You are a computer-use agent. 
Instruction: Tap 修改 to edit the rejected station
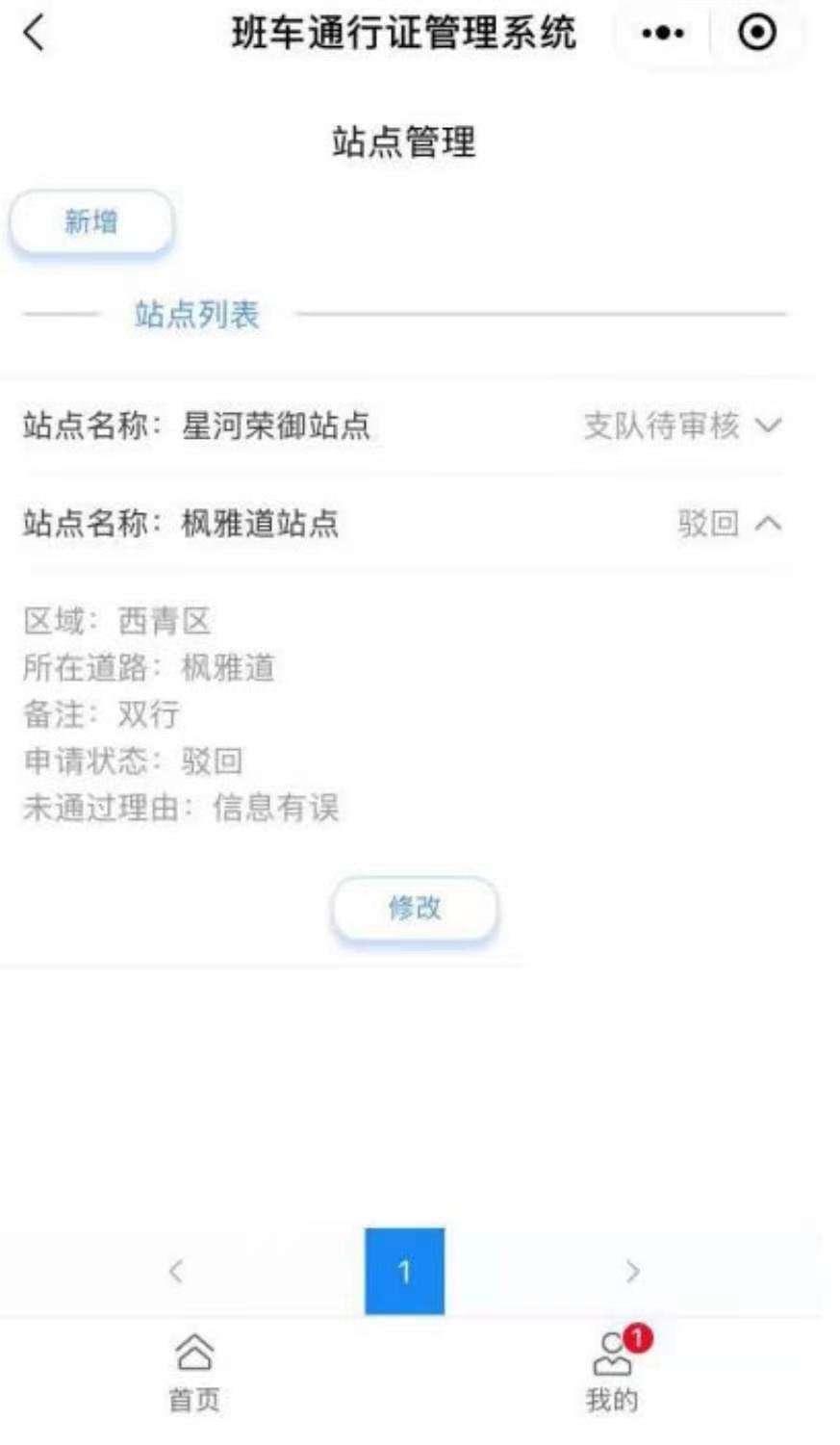(415, 907)
